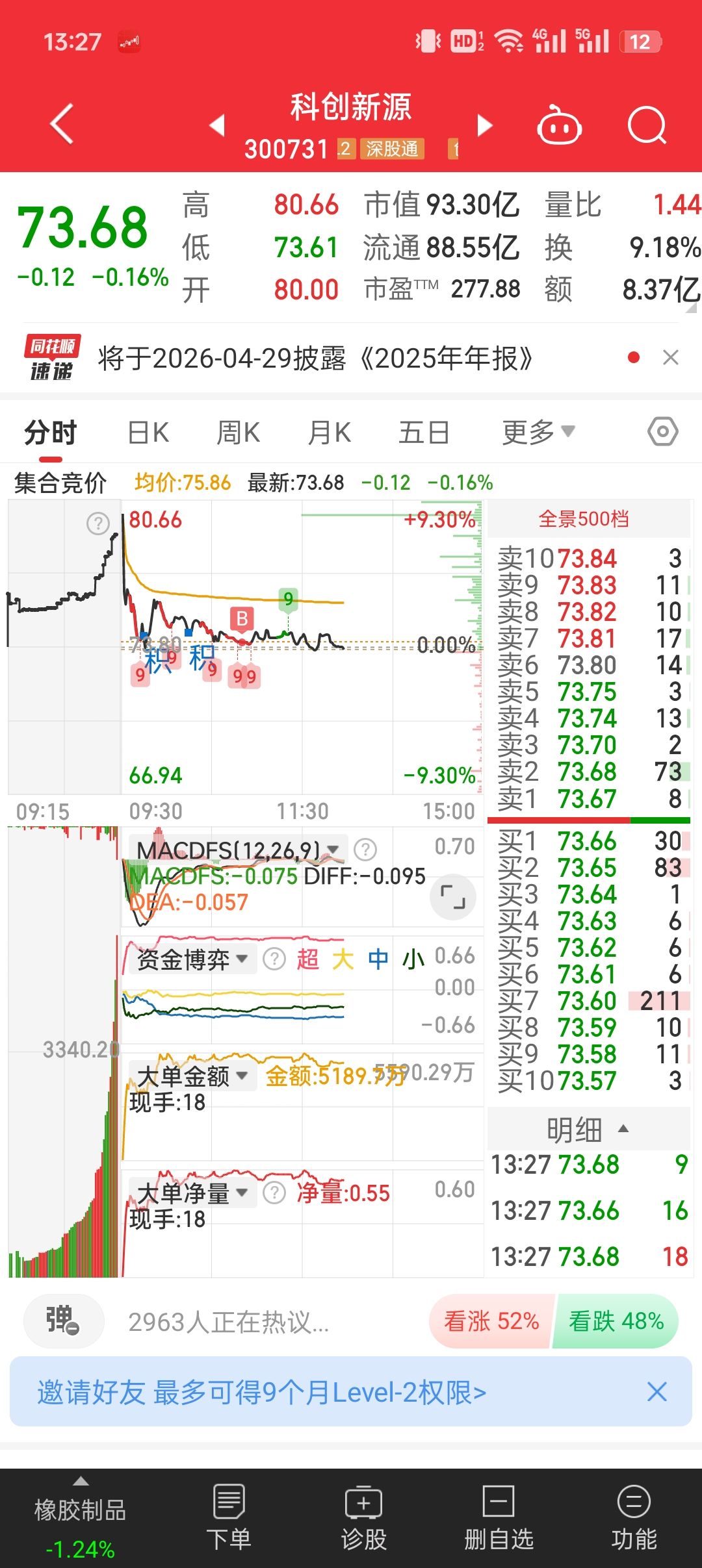This screenshot has width=702, height=1568.
Task: Open 下单 to place an order
Action: click(228, 1518)
